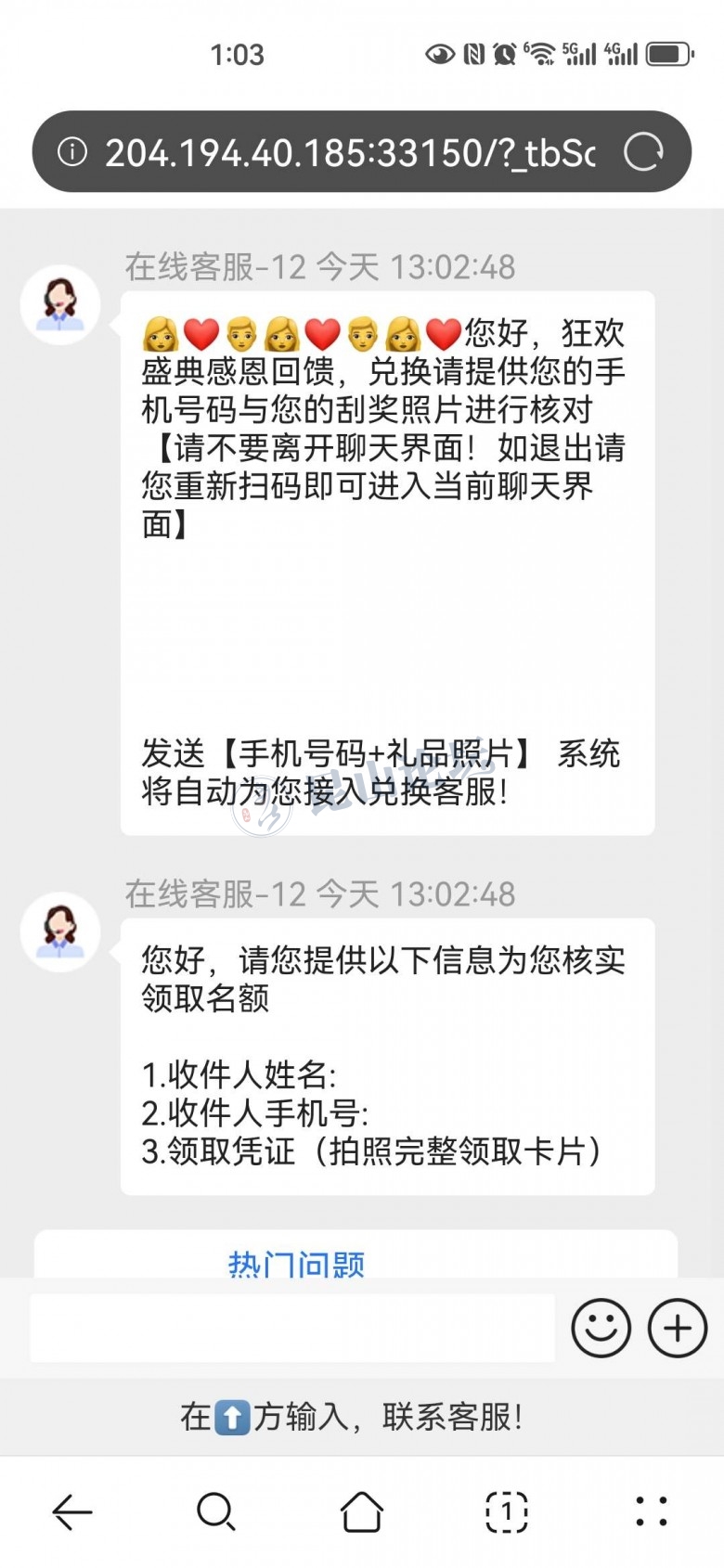Reload the page from the address bar
724x1568 pixels.
pos(643,152)
